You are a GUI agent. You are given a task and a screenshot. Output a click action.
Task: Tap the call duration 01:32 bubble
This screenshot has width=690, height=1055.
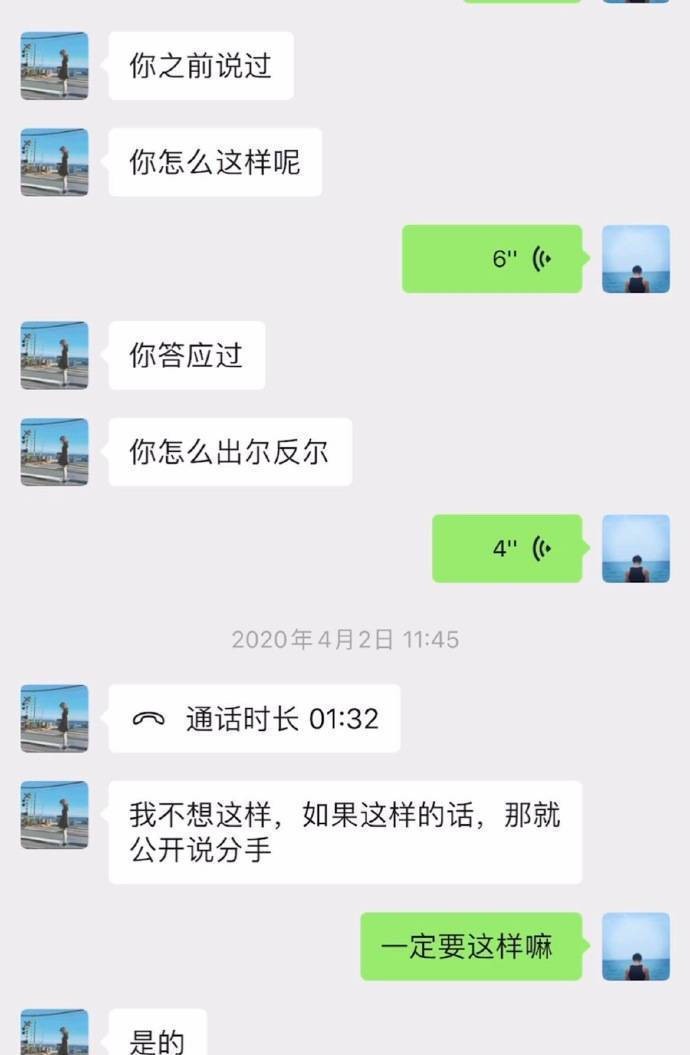pyautogui.click(x=254, y=719)
